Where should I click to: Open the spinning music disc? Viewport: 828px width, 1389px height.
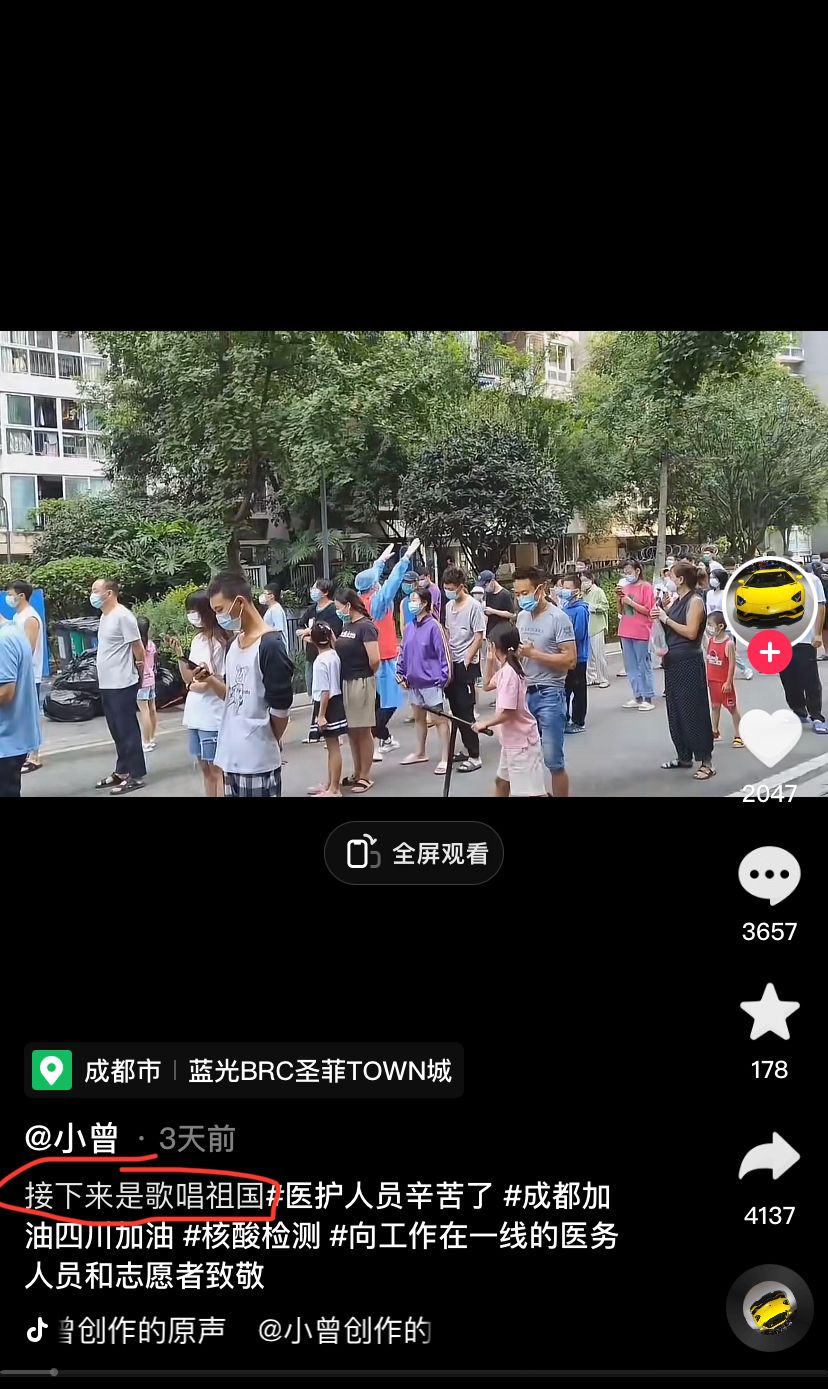pos(769,1309)
